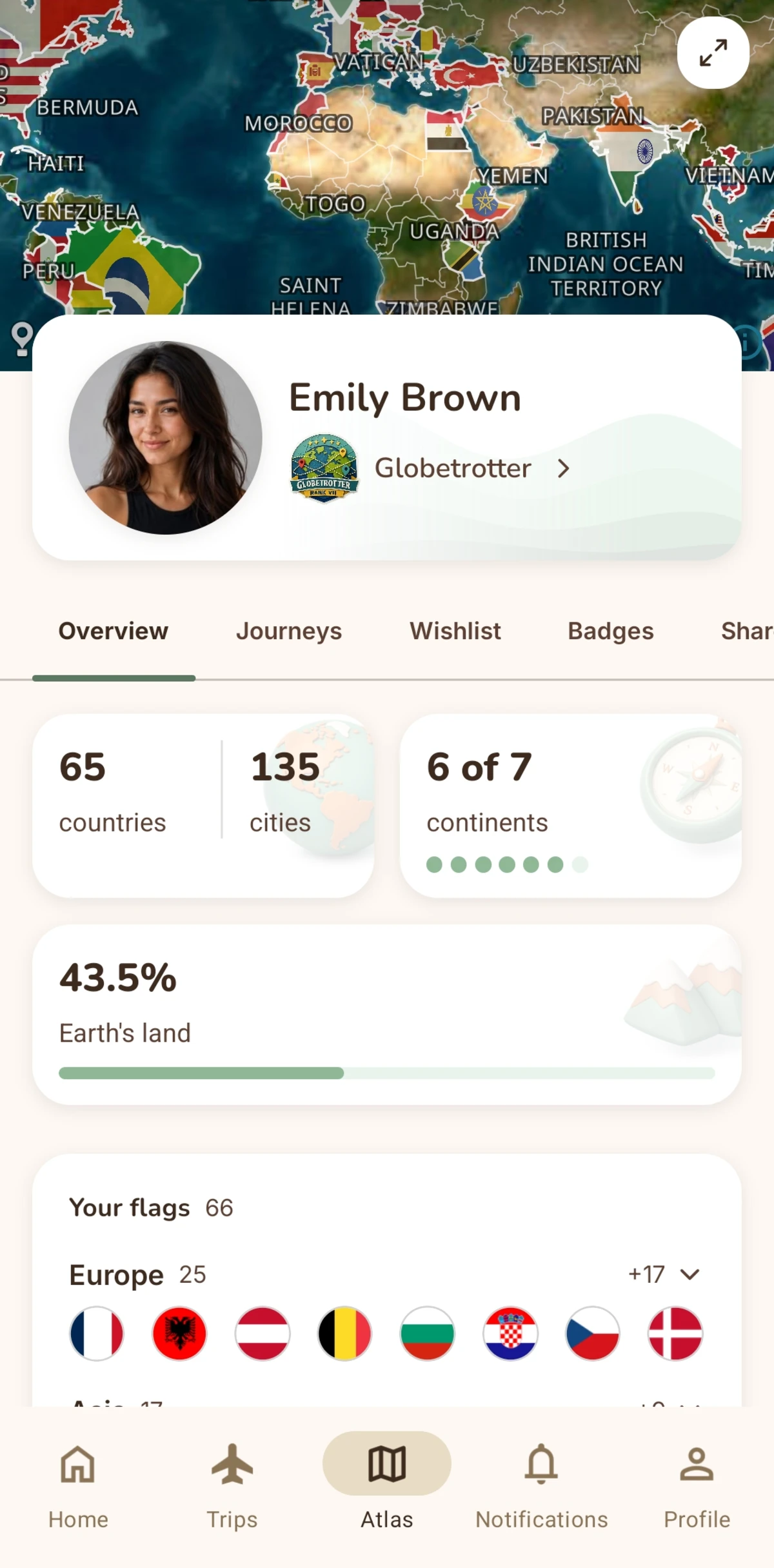The width and height of the screenshot is (774, 1568).
Task: Tap Emily Brown's profile photo
Action: pos(166,437)
